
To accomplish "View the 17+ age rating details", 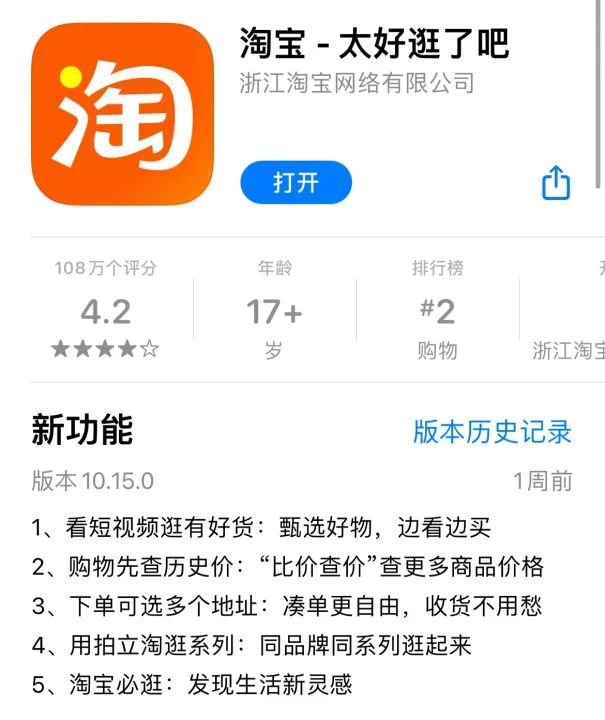I will point(274,312).
